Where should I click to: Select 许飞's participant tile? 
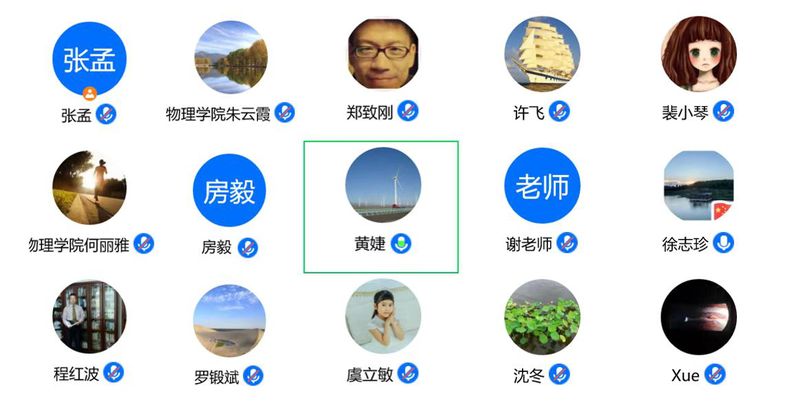pos(542,55)
